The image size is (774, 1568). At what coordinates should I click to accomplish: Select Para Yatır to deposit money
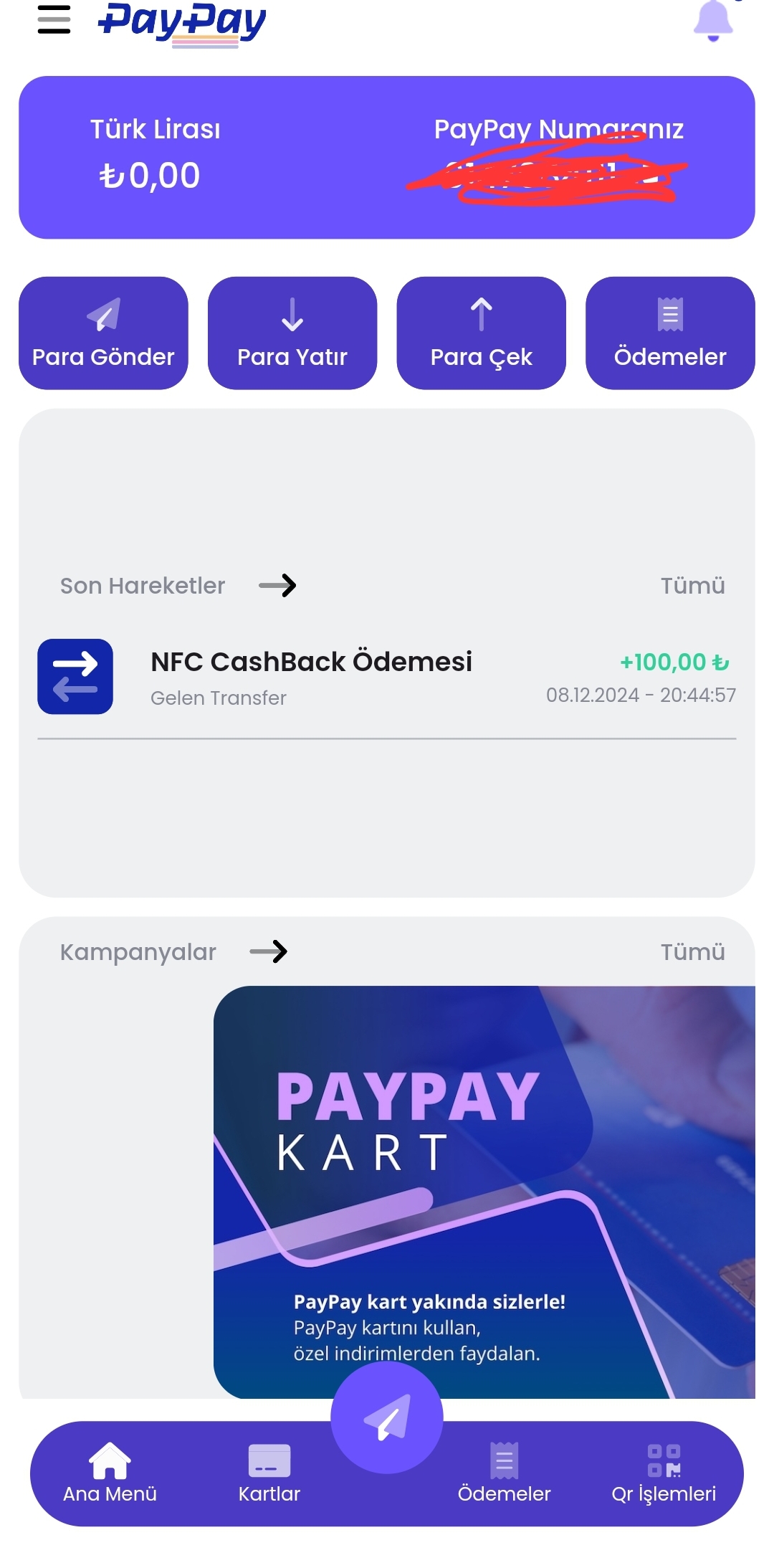(x=292, y=333)
